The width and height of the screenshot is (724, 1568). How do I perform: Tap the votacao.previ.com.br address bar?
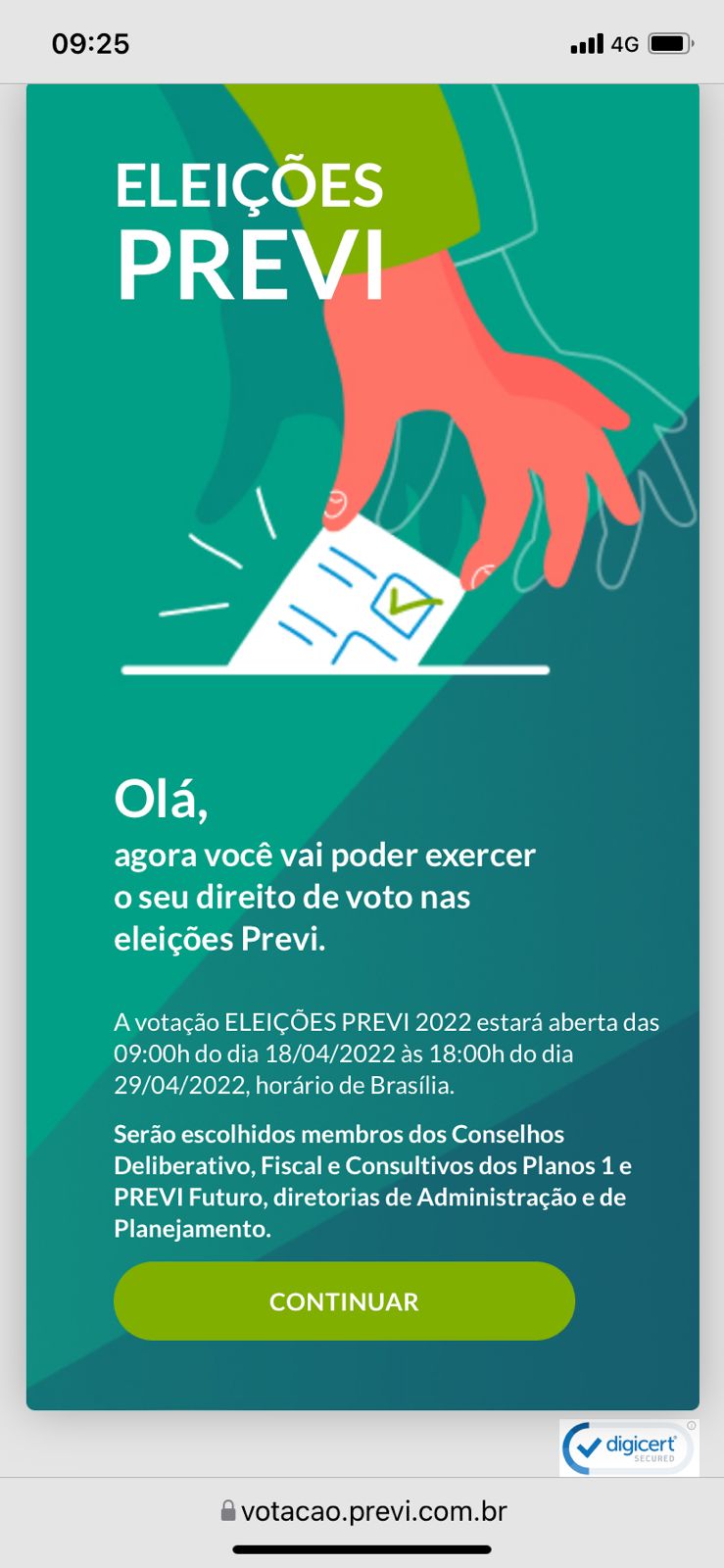click(x=363, y=1511)
